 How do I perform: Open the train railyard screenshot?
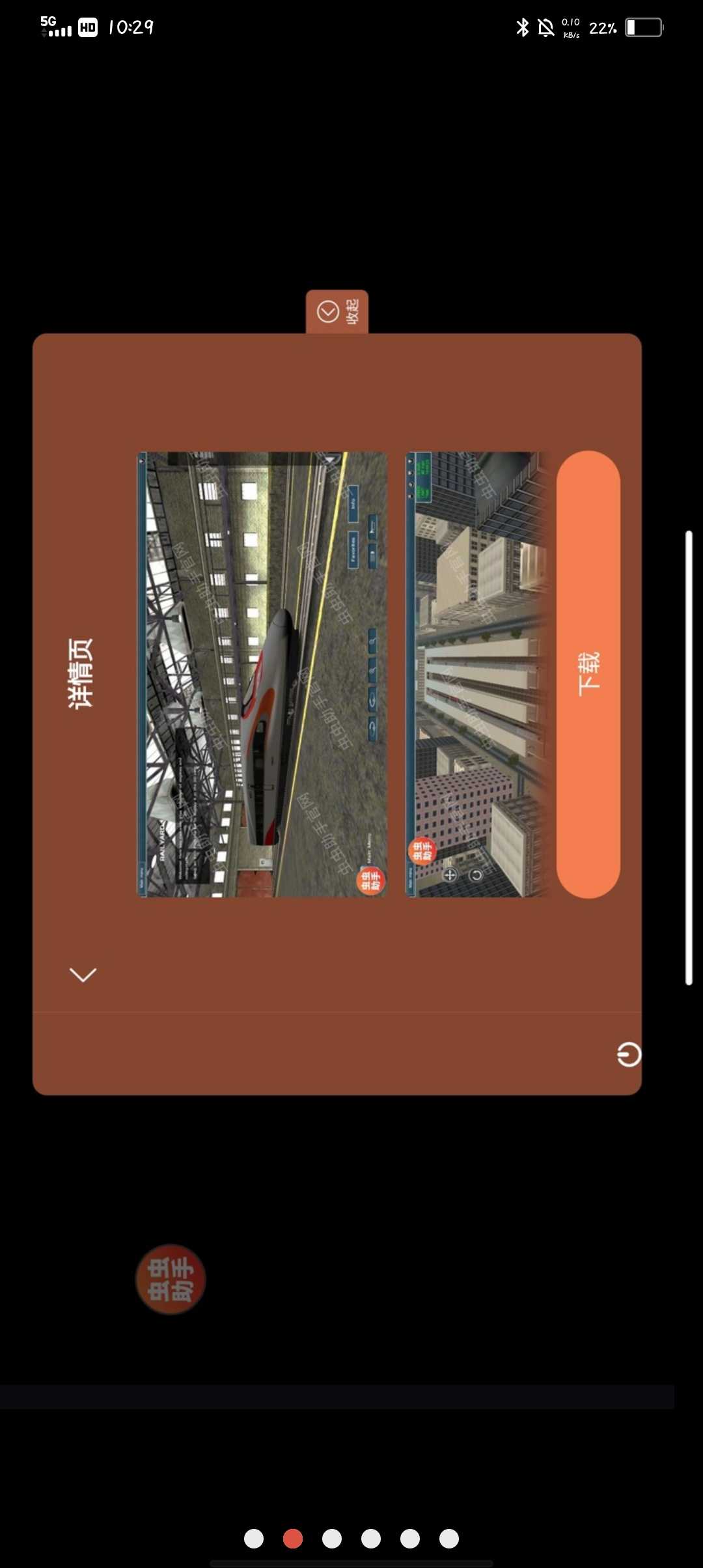[x=263, y=675]
